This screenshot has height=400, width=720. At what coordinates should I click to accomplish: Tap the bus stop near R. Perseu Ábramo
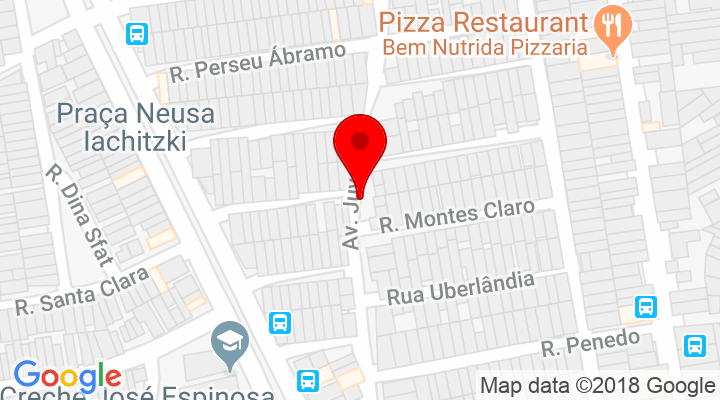(138, 33)
